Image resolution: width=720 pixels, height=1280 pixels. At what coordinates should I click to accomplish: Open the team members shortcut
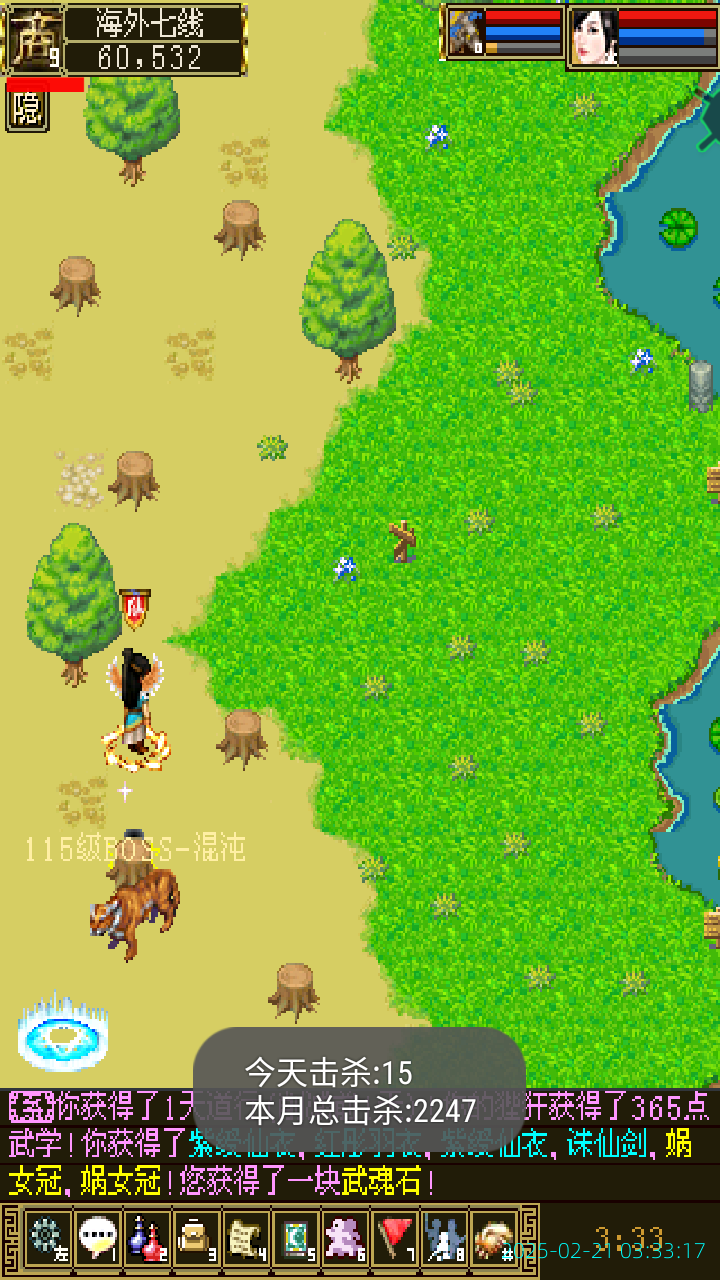click(445, 1238)
